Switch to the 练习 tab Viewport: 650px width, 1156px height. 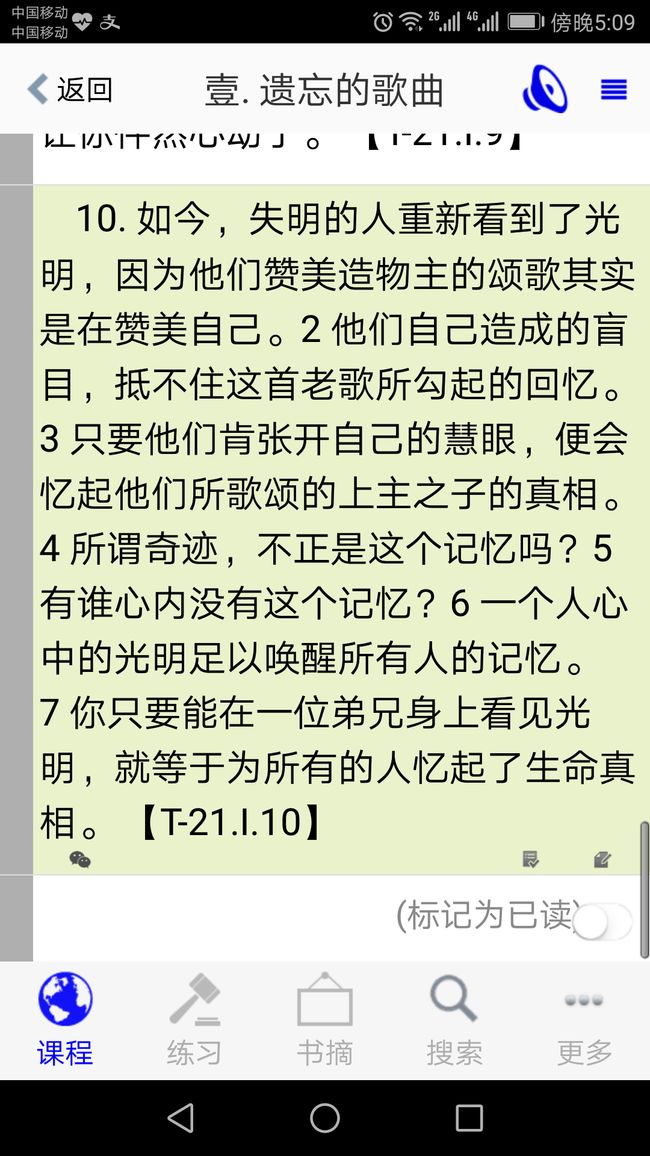pyautogui.click(x=195, y=1020)
